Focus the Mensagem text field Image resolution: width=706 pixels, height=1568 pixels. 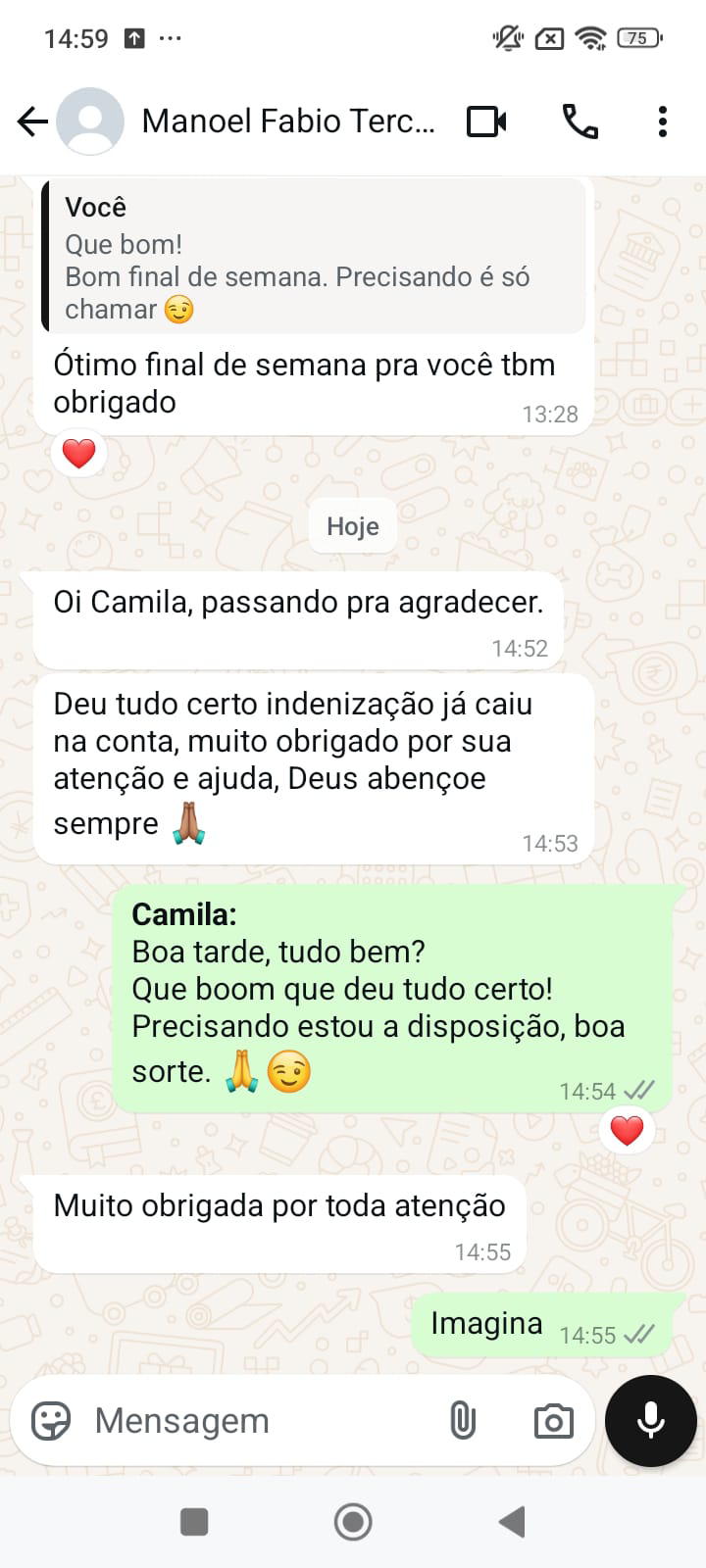click(x=255, y=1421)
